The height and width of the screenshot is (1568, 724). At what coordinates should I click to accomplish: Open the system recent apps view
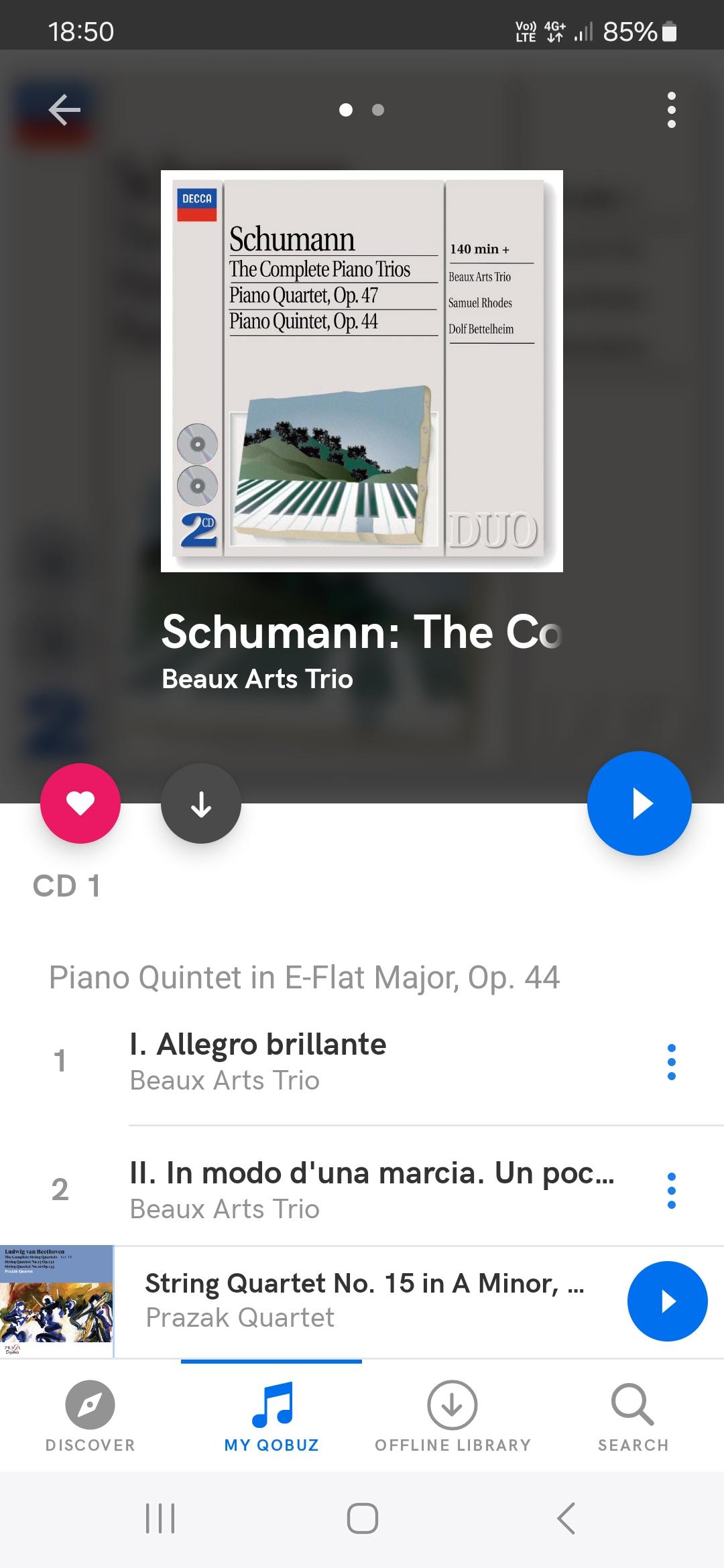160,1518
